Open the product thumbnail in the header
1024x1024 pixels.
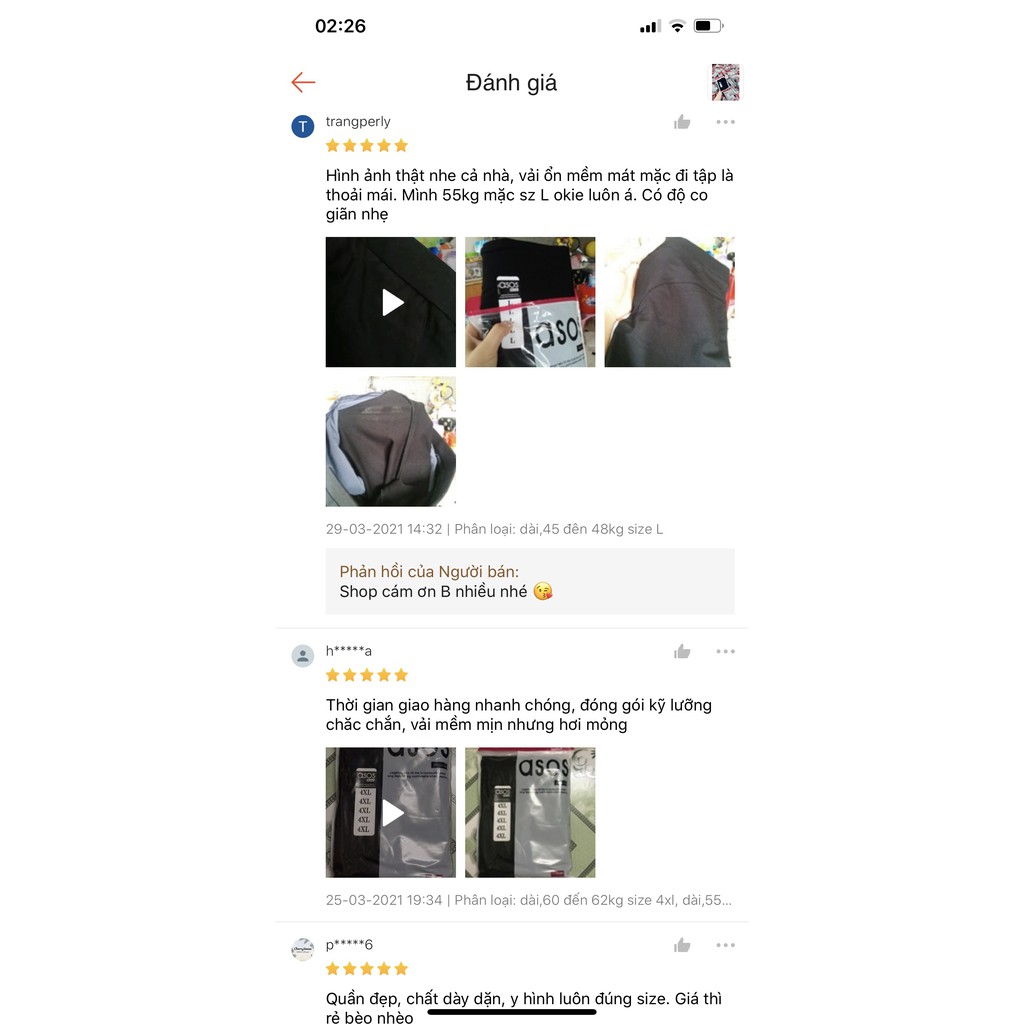pos(725,83)
